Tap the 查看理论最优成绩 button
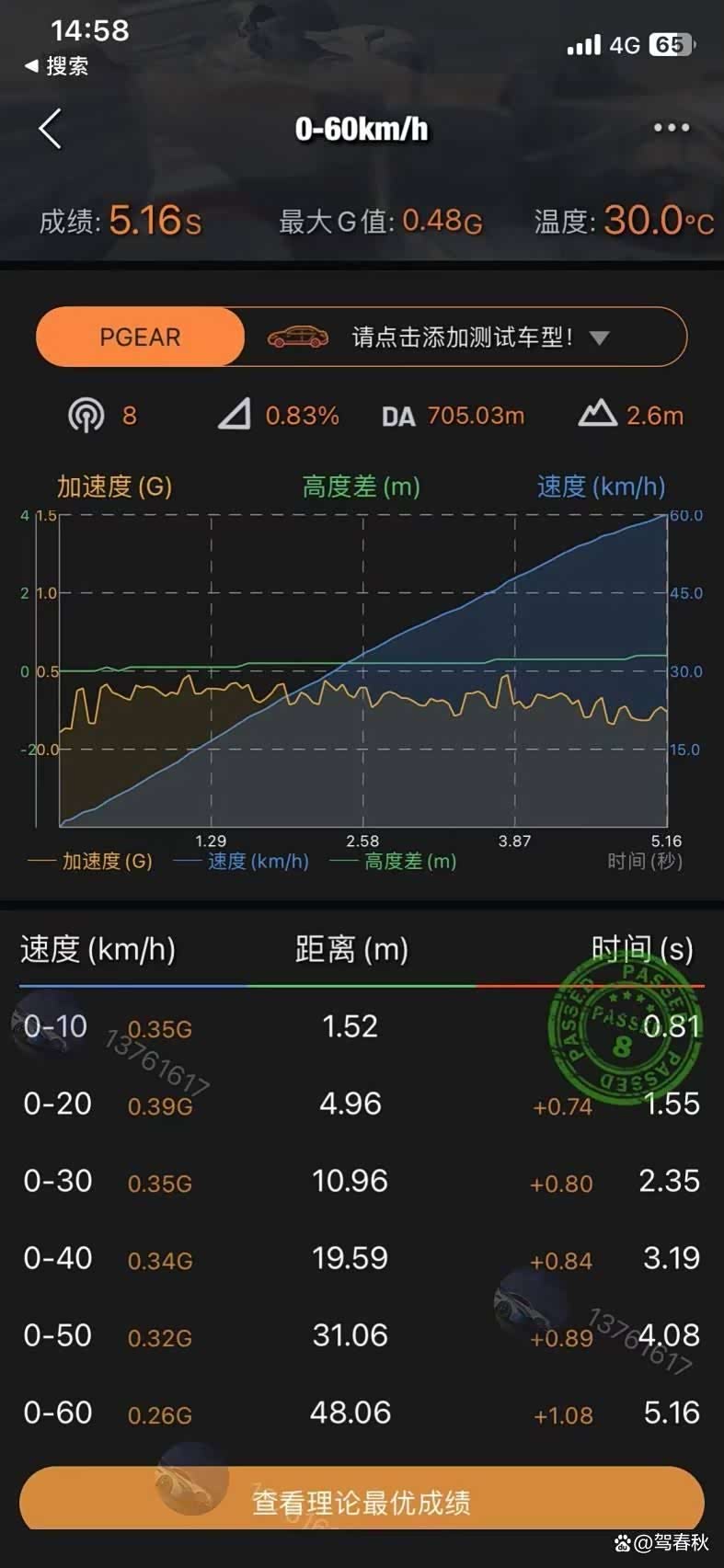Image resolution: width=724 pixels, height=1568 pixels. click(x=362, y=1502)
